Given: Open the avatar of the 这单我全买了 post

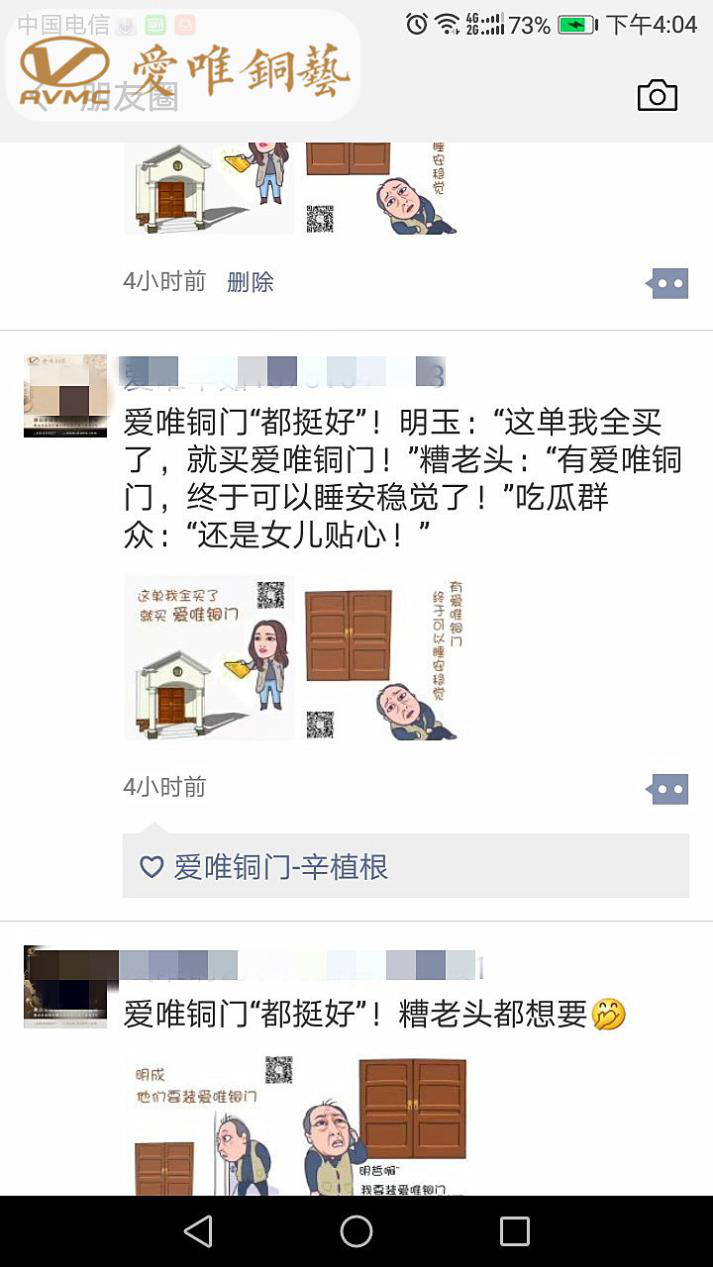Looking at the screenshot, I should click(x=65, y=396).
